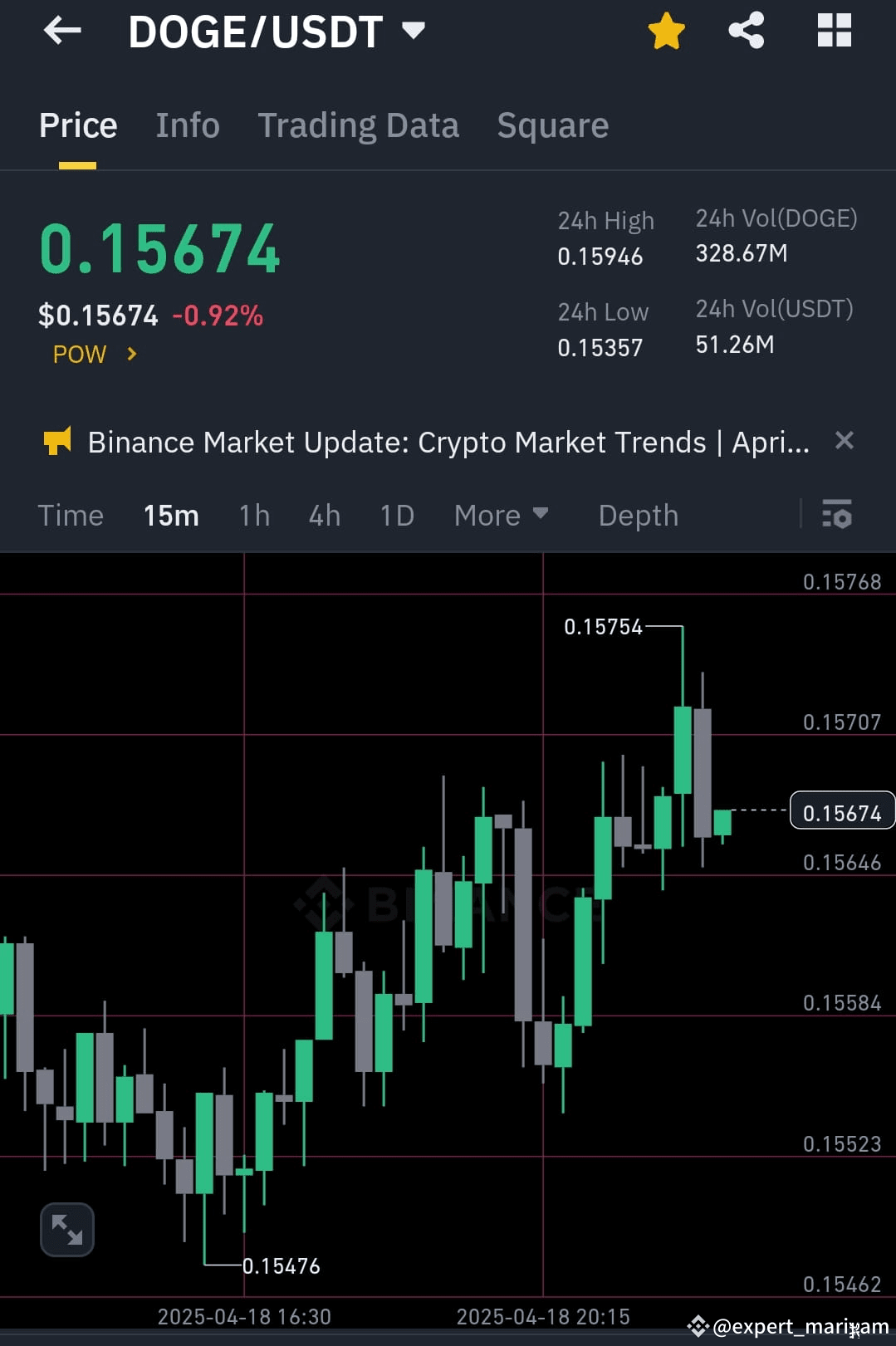Select the 15m interval candle chart
Screen dimensions: 896x1346
click(x=170, y=515)
